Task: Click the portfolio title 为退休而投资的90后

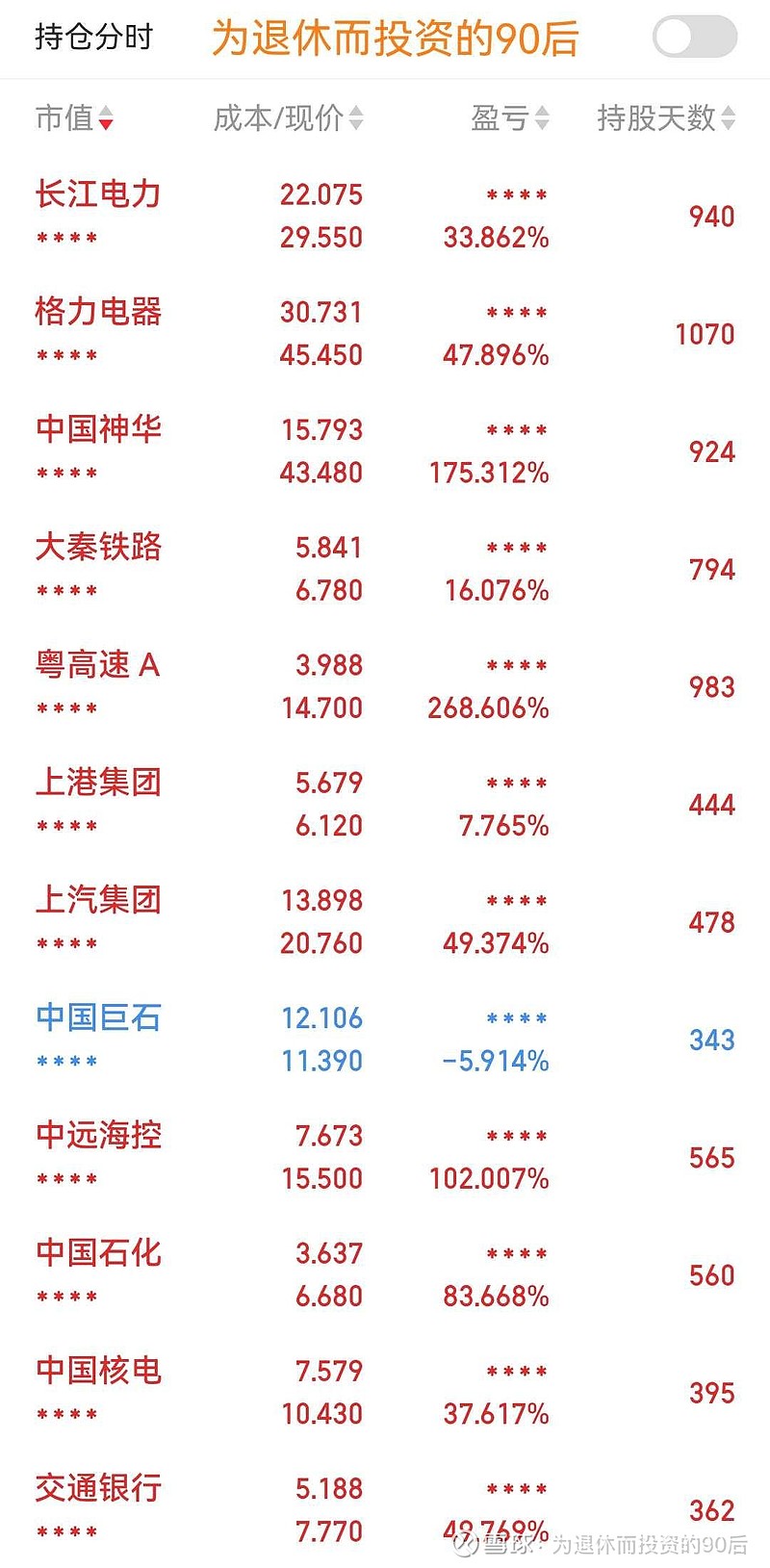Action: click(396, 37)
